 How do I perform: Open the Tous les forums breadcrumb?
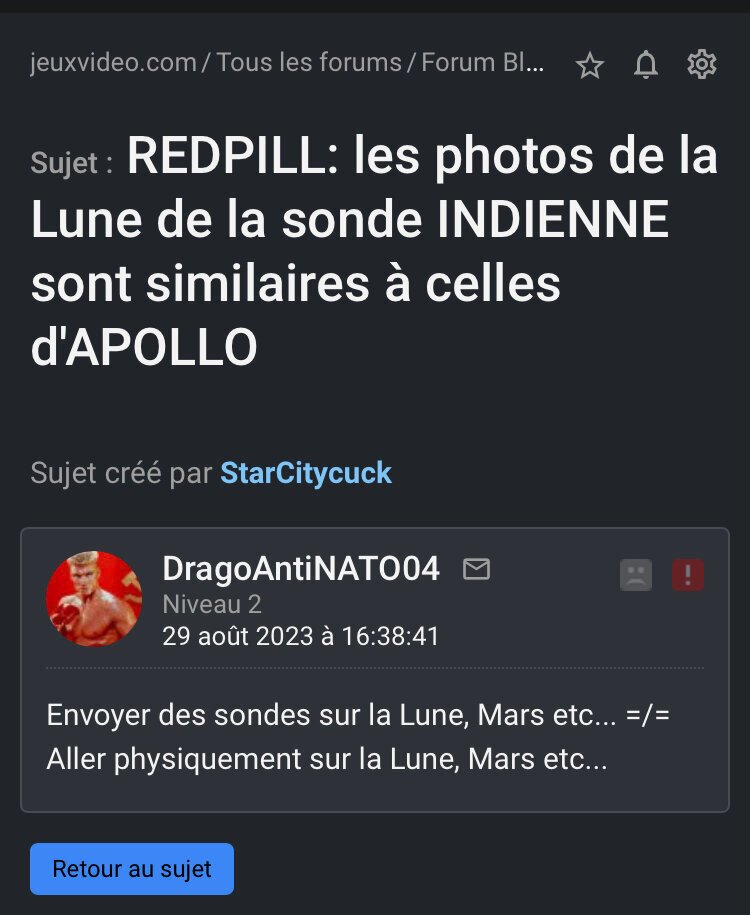pyautogui.click(x=308, y=63)
